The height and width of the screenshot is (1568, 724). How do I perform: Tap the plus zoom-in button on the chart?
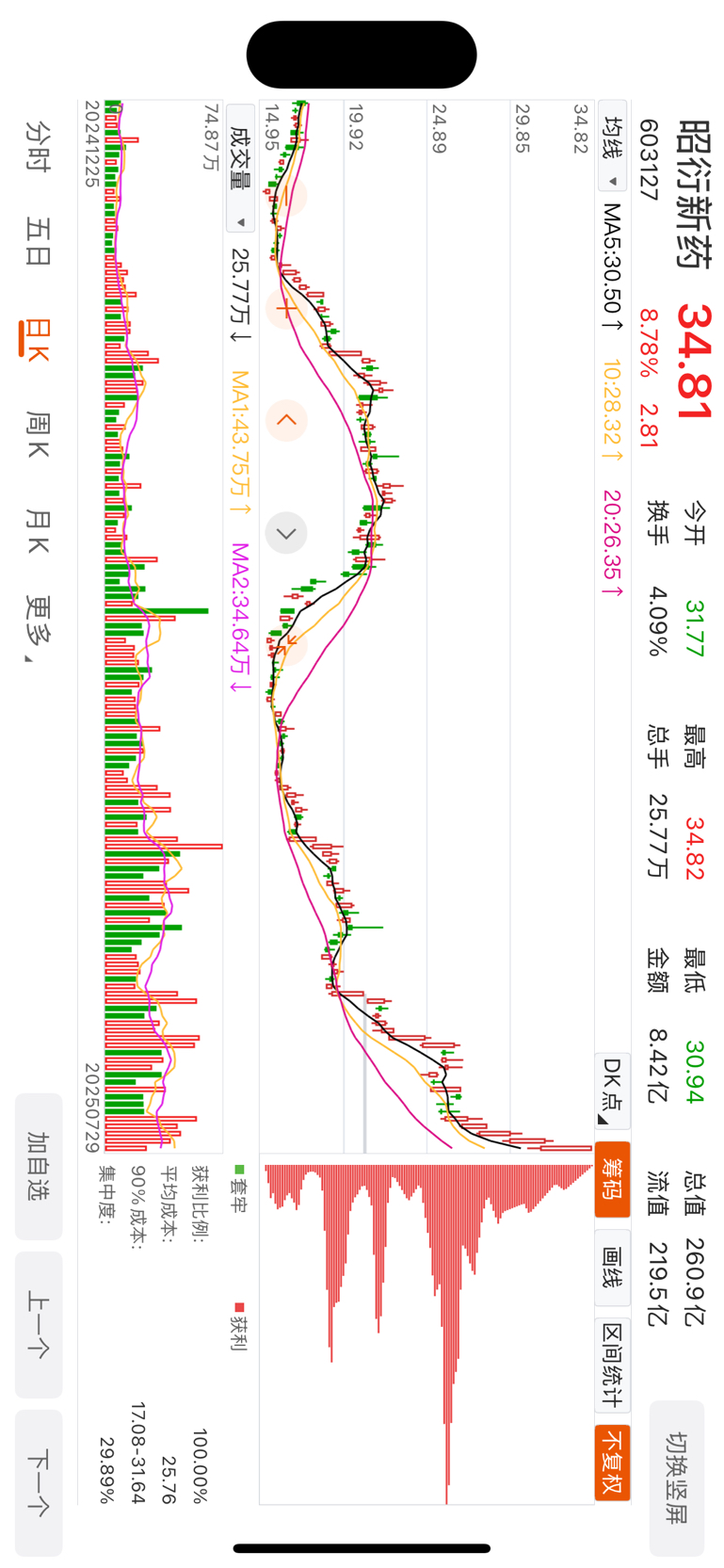click(x=286, y=307)
